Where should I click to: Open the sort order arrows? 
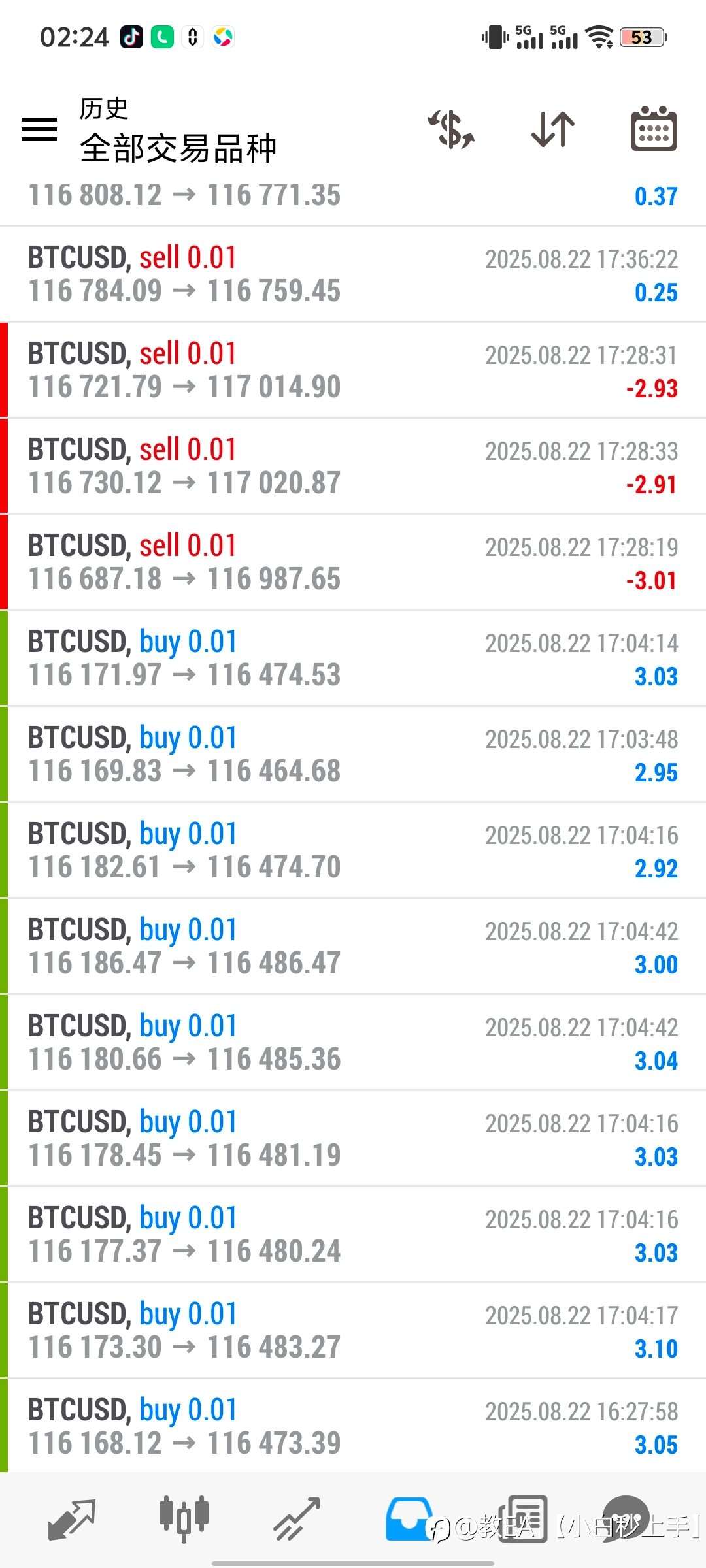(x=553, y=129)
